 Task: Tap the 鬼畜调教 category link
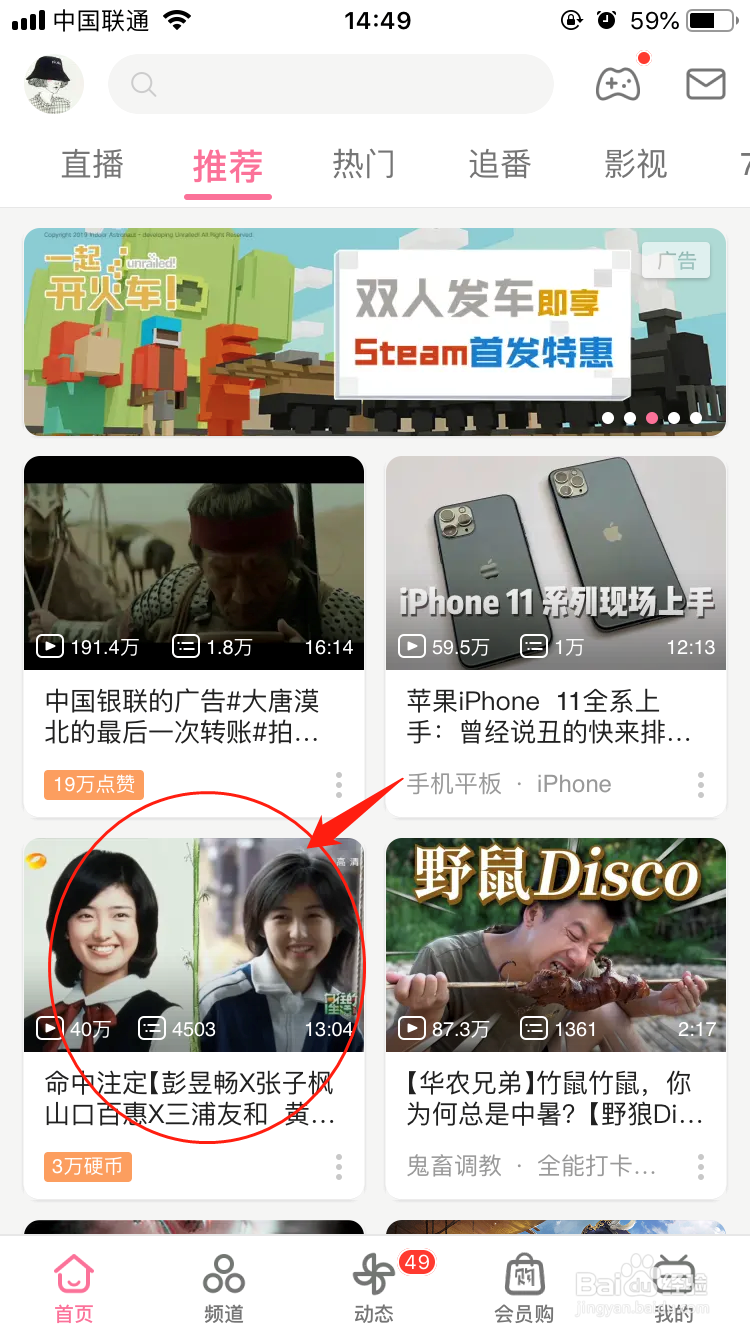455,1166
